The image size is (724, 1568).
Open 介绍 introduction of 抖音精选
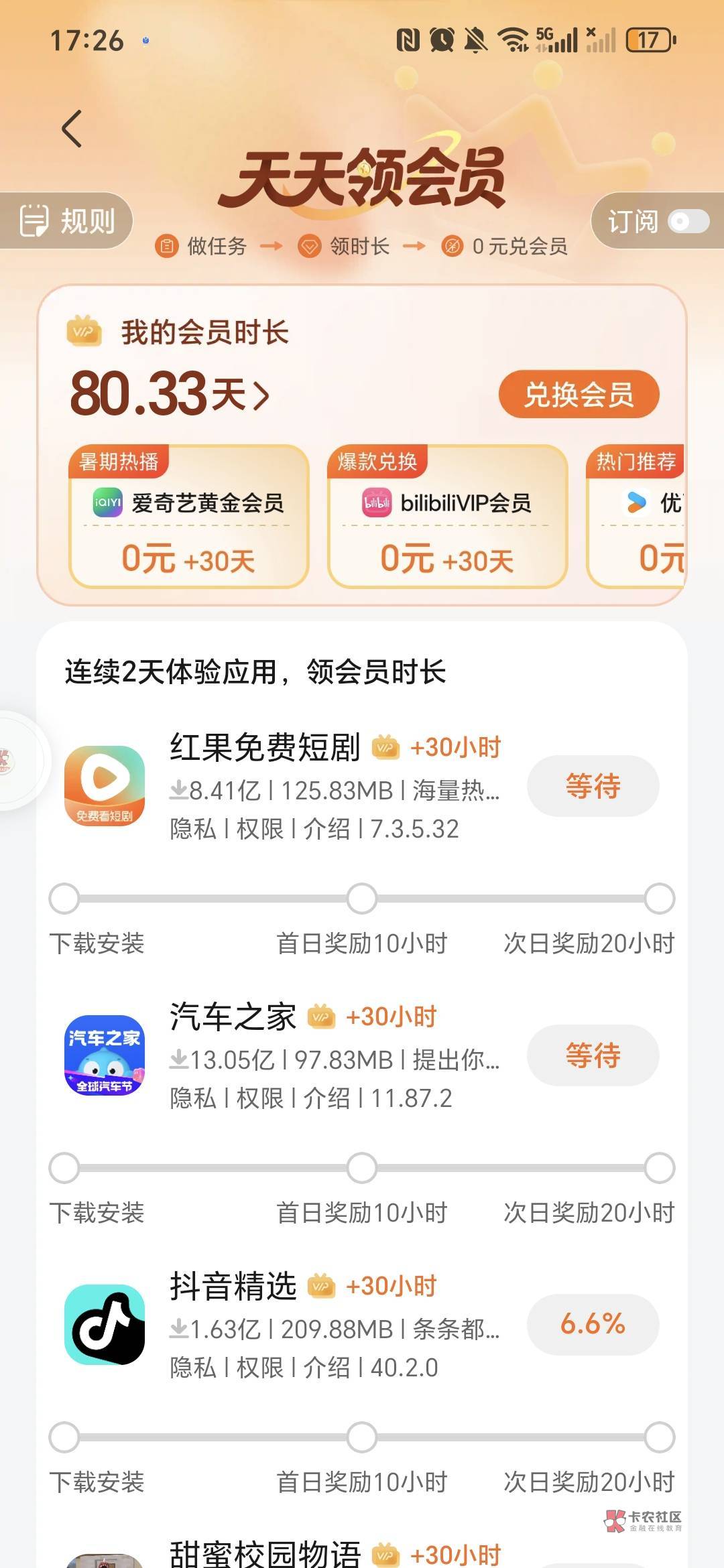pos(326,1368)
